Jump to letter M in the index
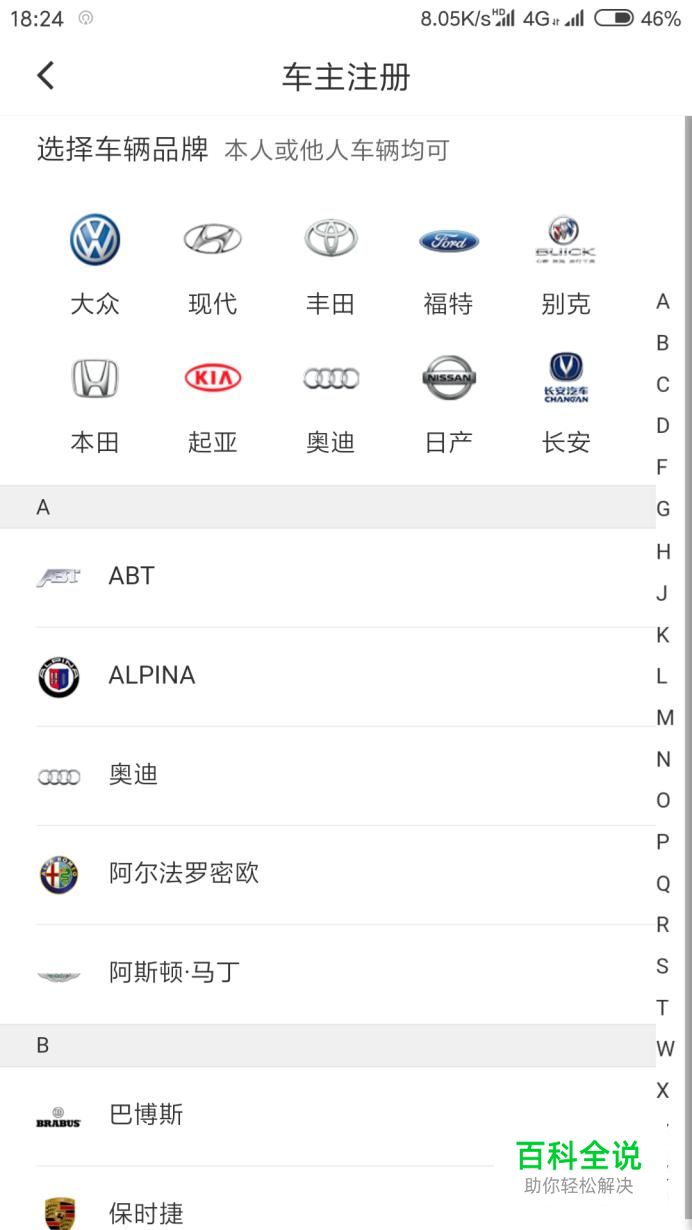This screenshot has height=1230, width=692. pos(664,717)
